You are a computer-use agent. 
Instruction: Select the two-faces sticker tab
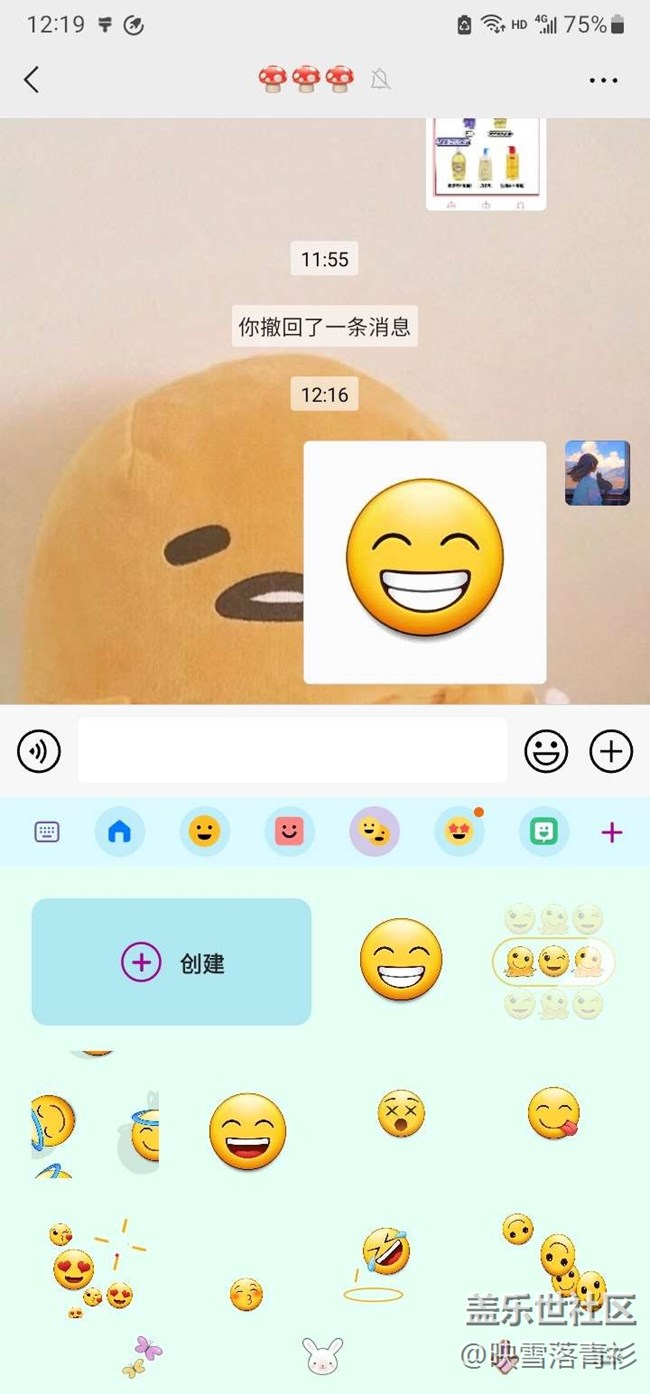point(374,832)
